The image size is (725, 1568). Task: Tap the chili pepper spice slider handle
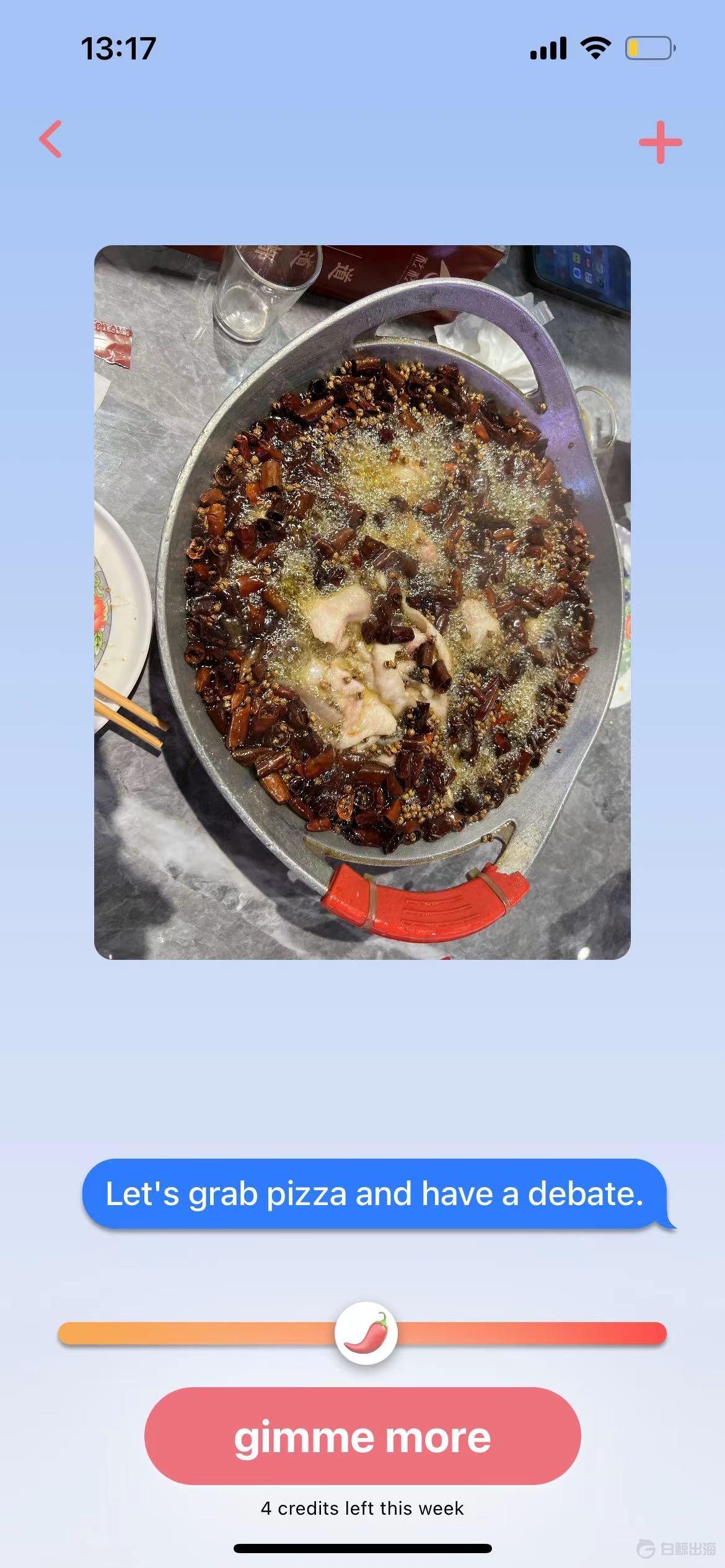[366, 1333]
